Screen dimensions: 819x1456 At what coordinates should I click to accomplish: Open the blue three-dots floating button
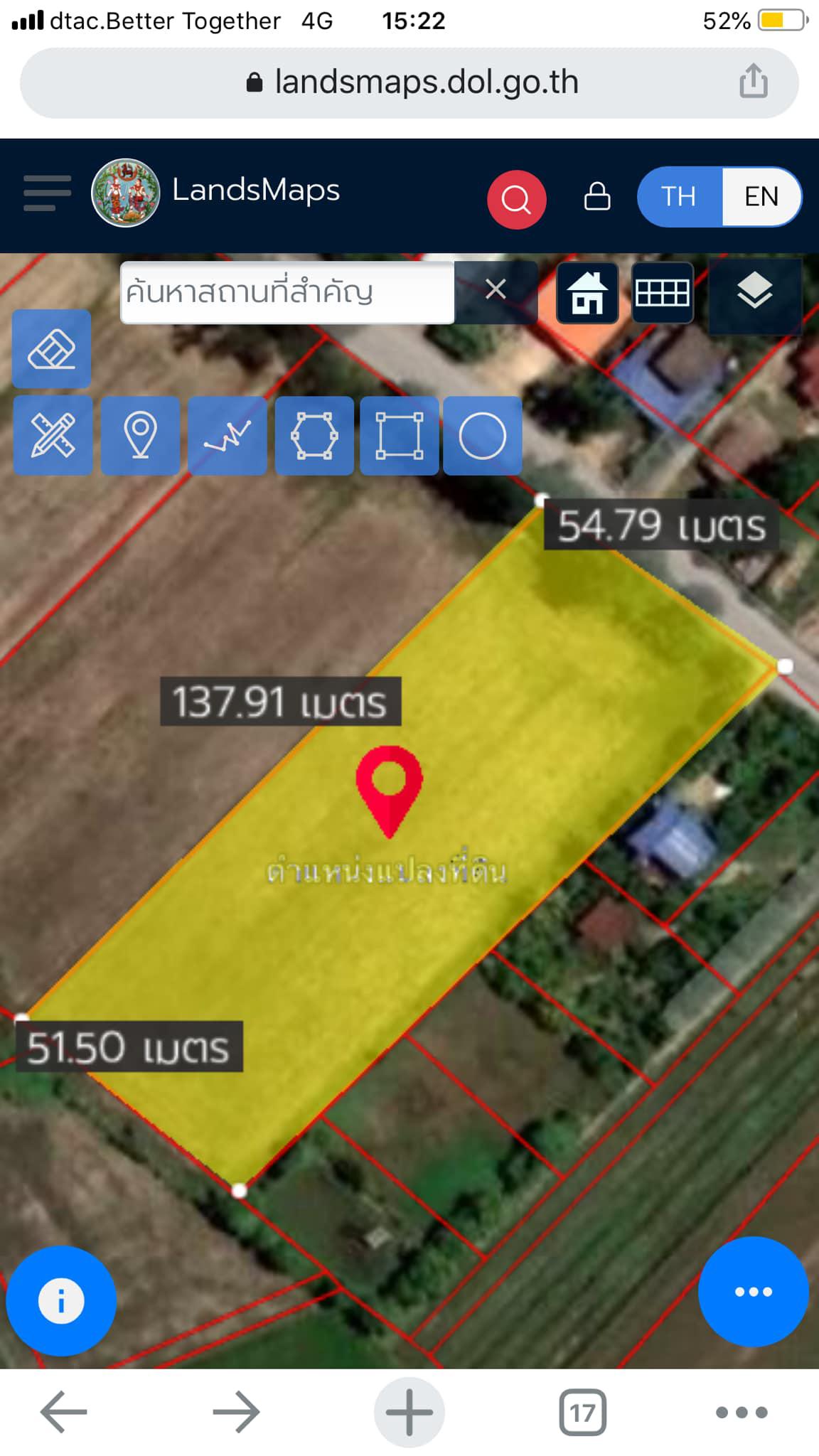[x=754, y=1292]
